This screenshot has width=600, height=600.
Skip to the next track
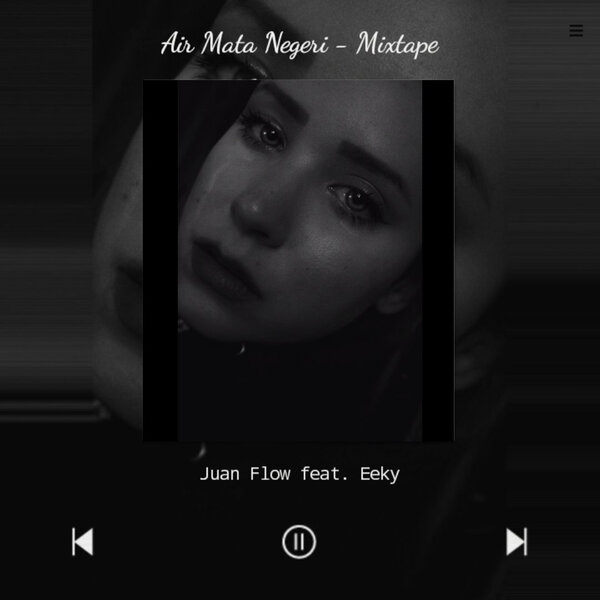click(516, 542)
